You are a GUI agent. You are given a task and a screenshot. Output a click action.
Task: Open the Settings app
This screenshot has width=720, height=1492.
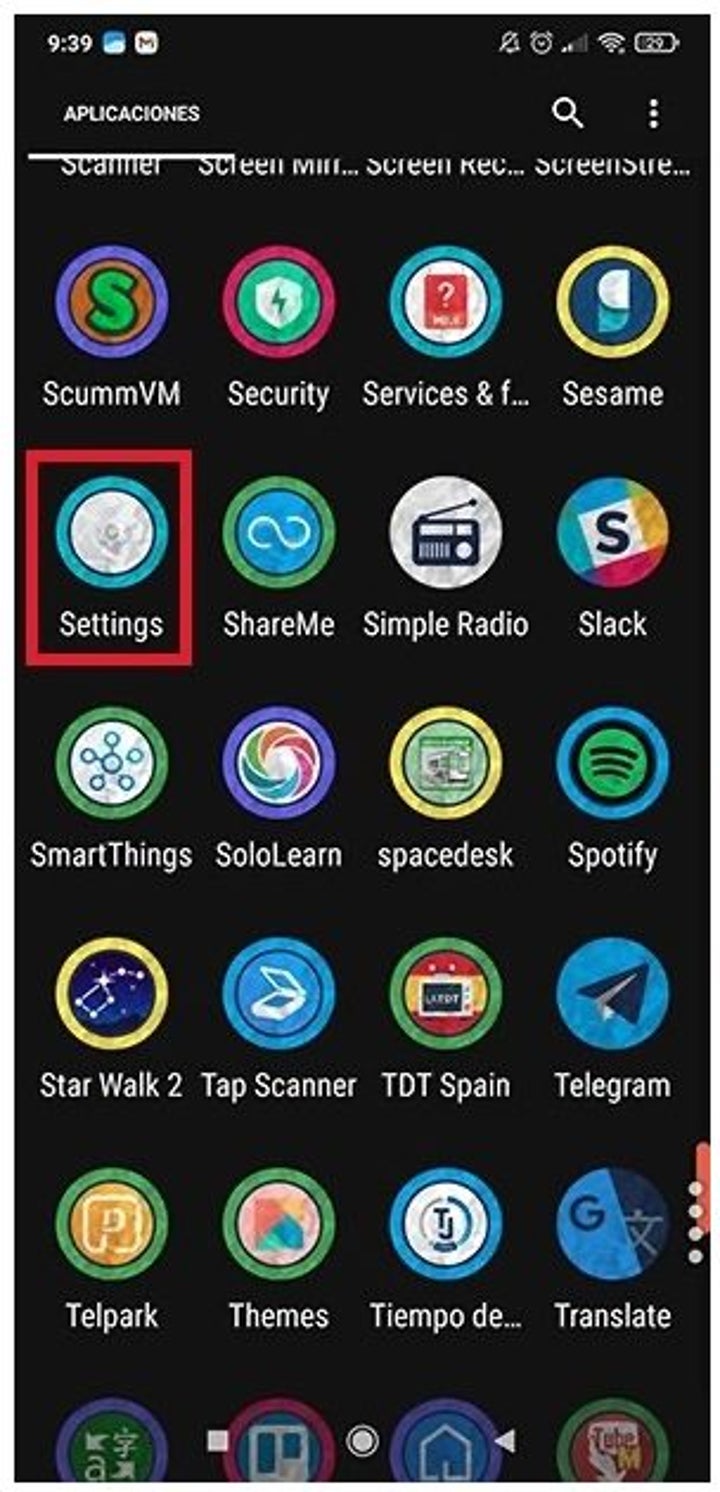coord(110,533)
